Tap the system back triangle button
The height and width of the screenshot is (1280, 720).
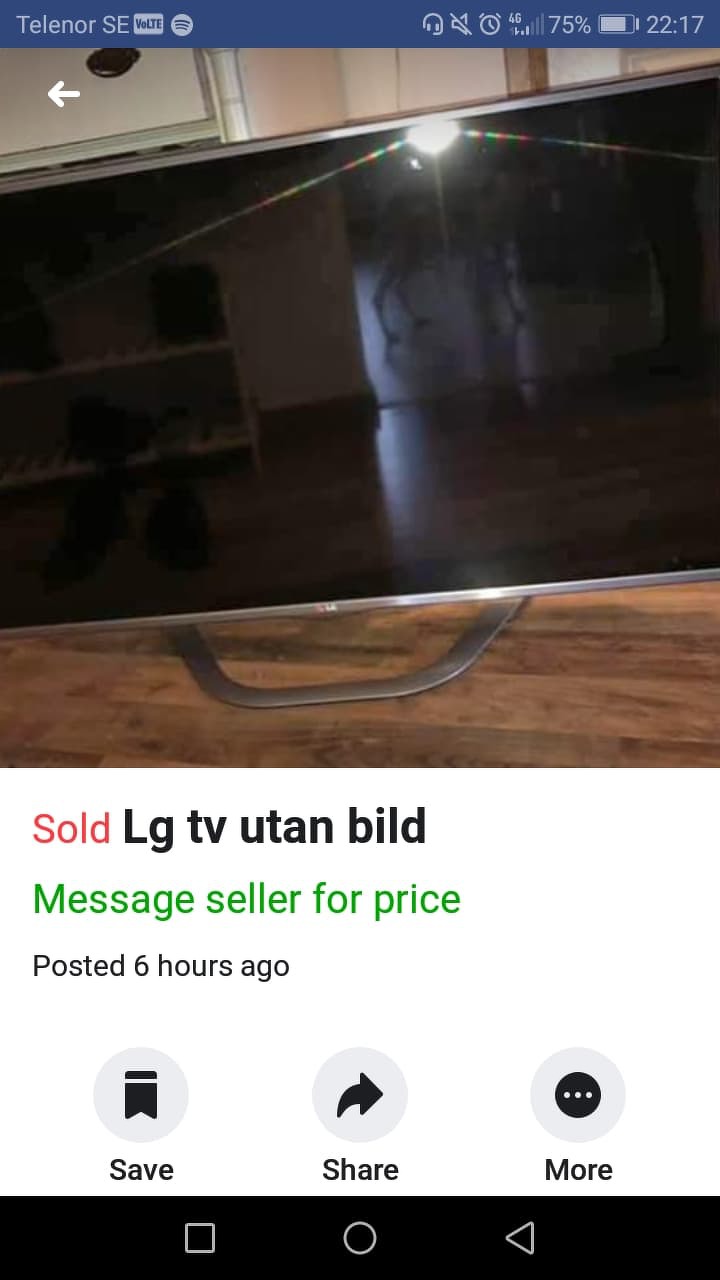[x=520, y=1238]
